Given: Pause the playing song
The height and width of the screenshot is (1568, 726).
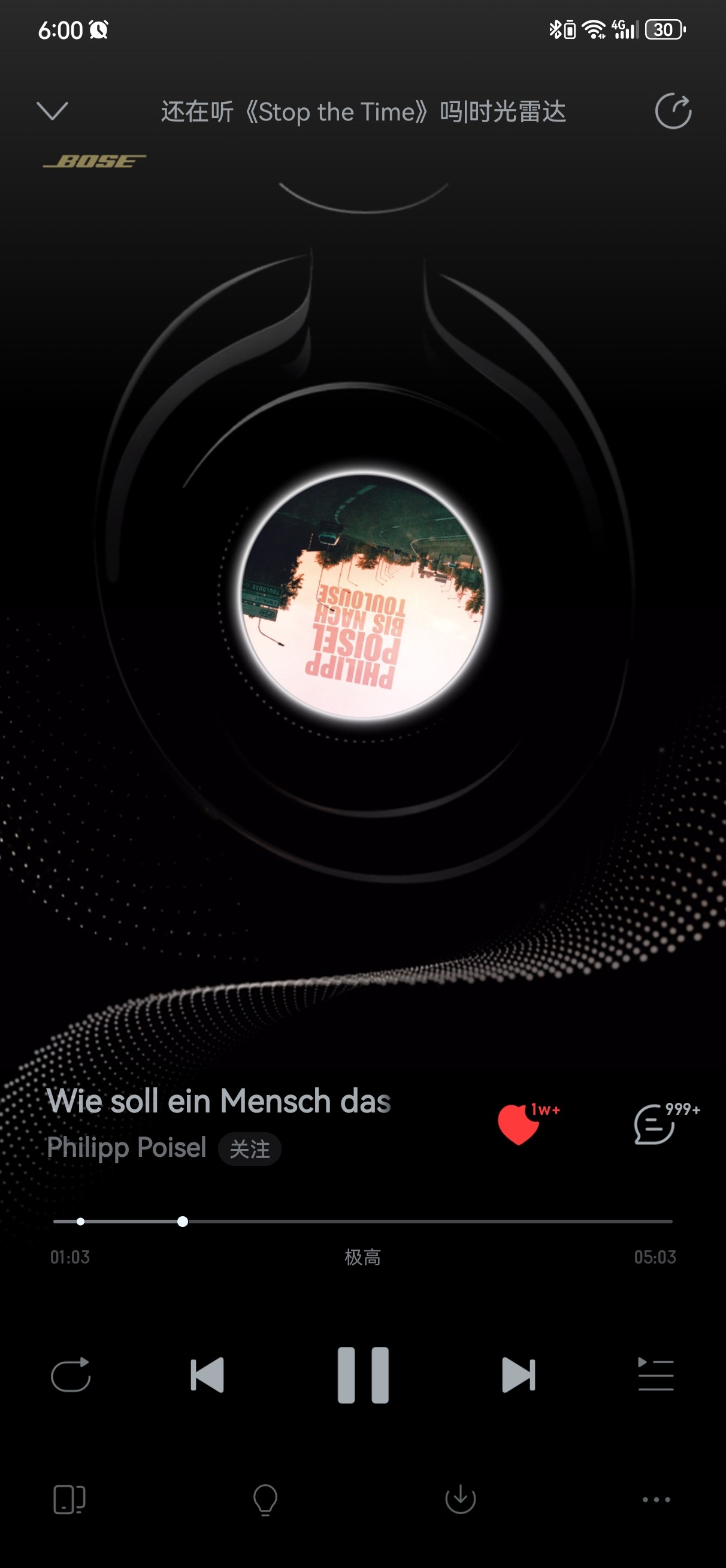Looking at the screenshot, I should click(364, 1375).
